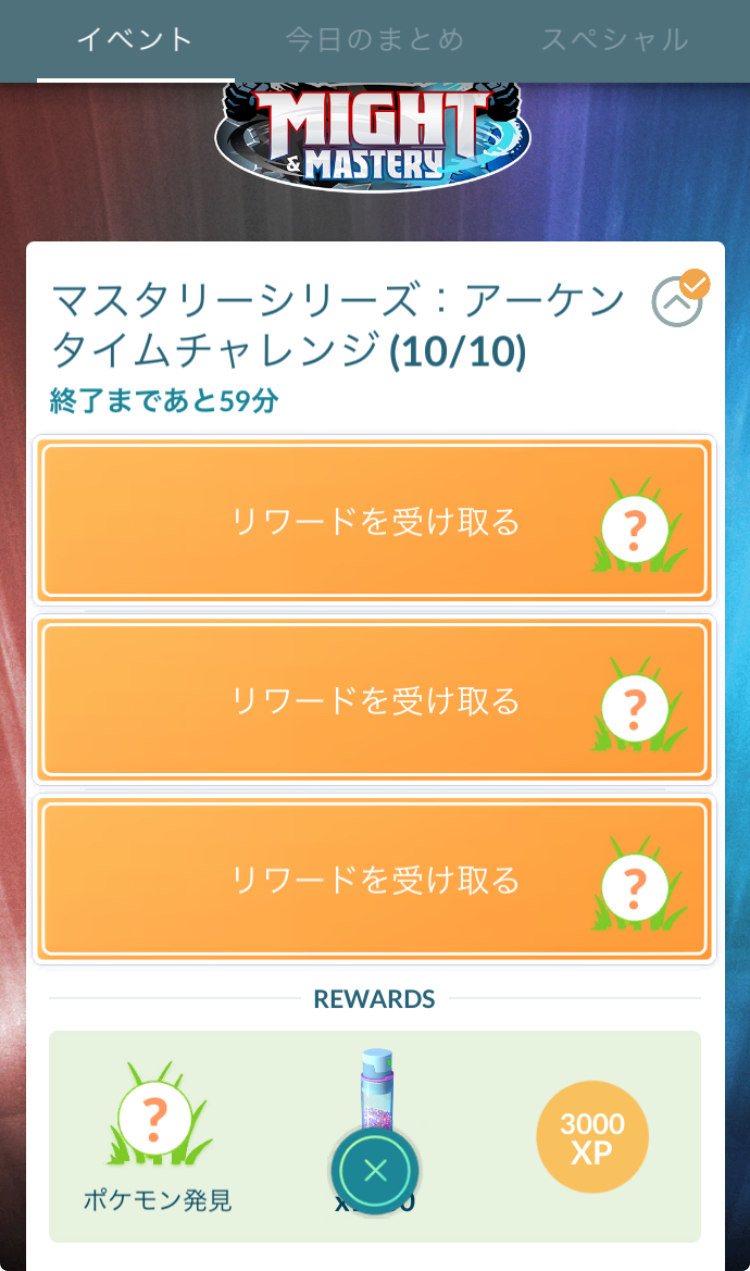Viewport: 750px width, 1271px height.
Task: Claim the first リワードを受け取る reward
Action: [375, 521]
